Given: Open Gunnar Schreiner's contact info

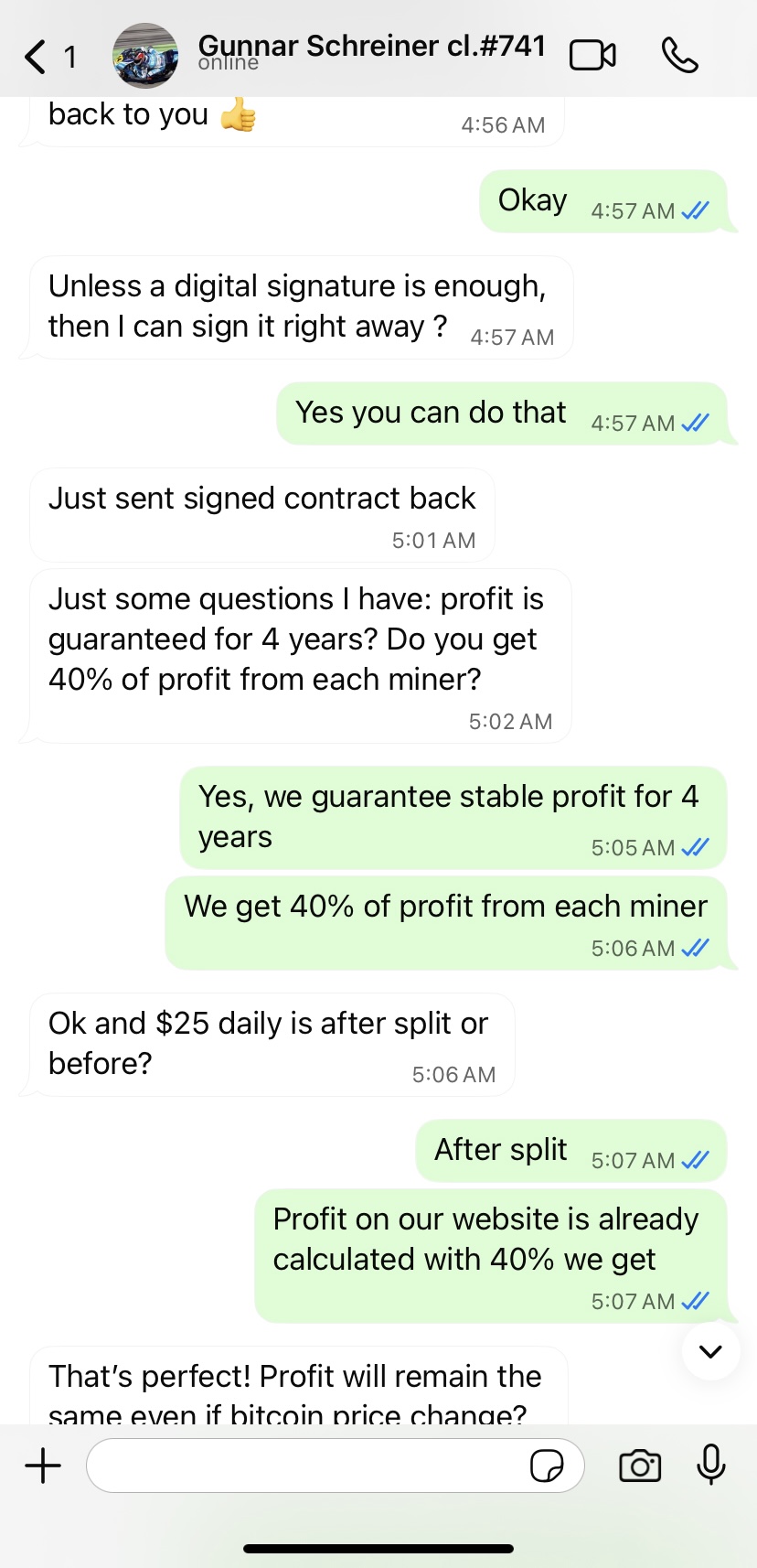Looking at the screenshot, I should [370, 51].
